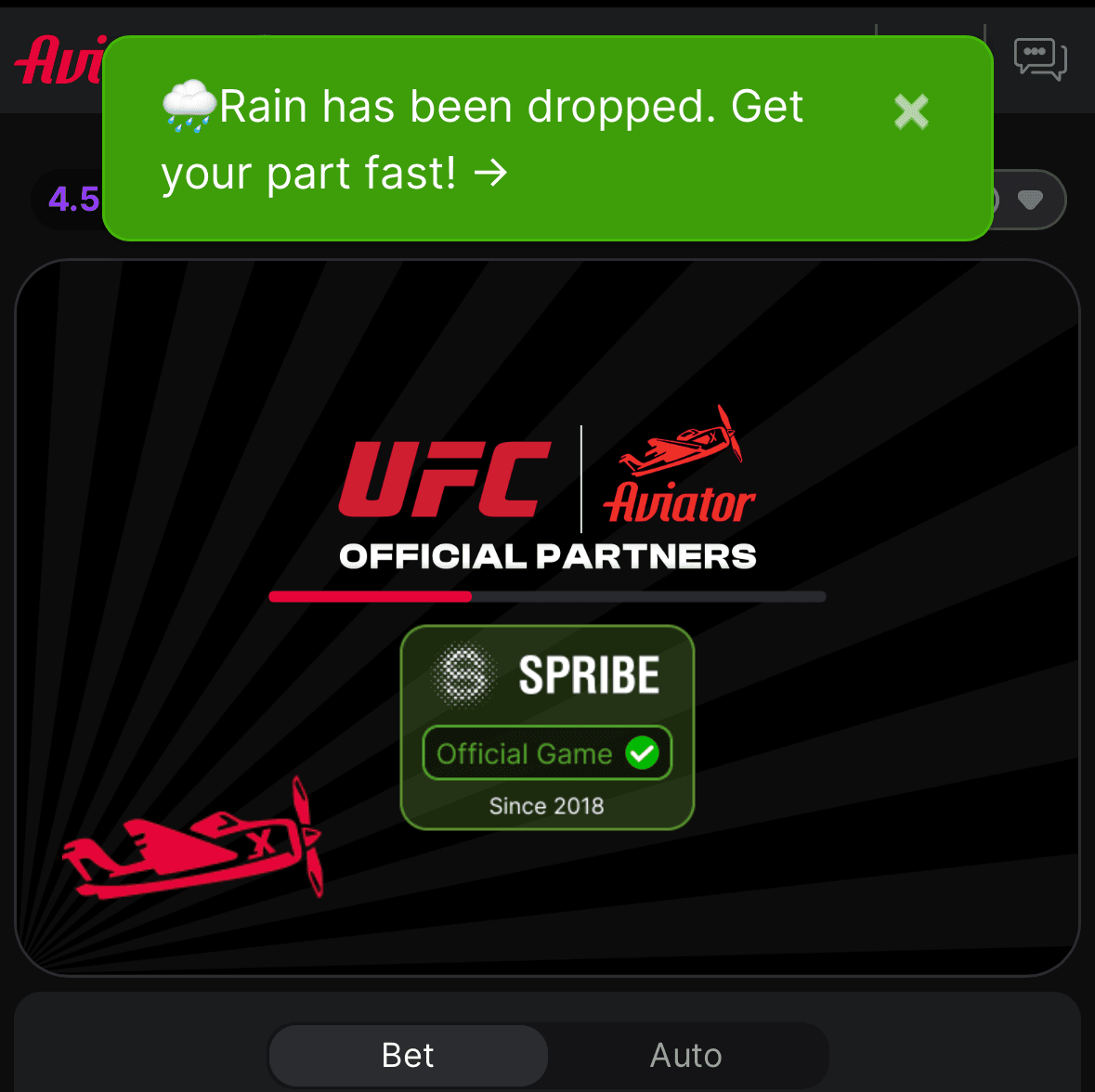Viewport: 1095px width, 1092px height.
Task: Dismiss the rain notification banner
Action: (x=911, y=112)
